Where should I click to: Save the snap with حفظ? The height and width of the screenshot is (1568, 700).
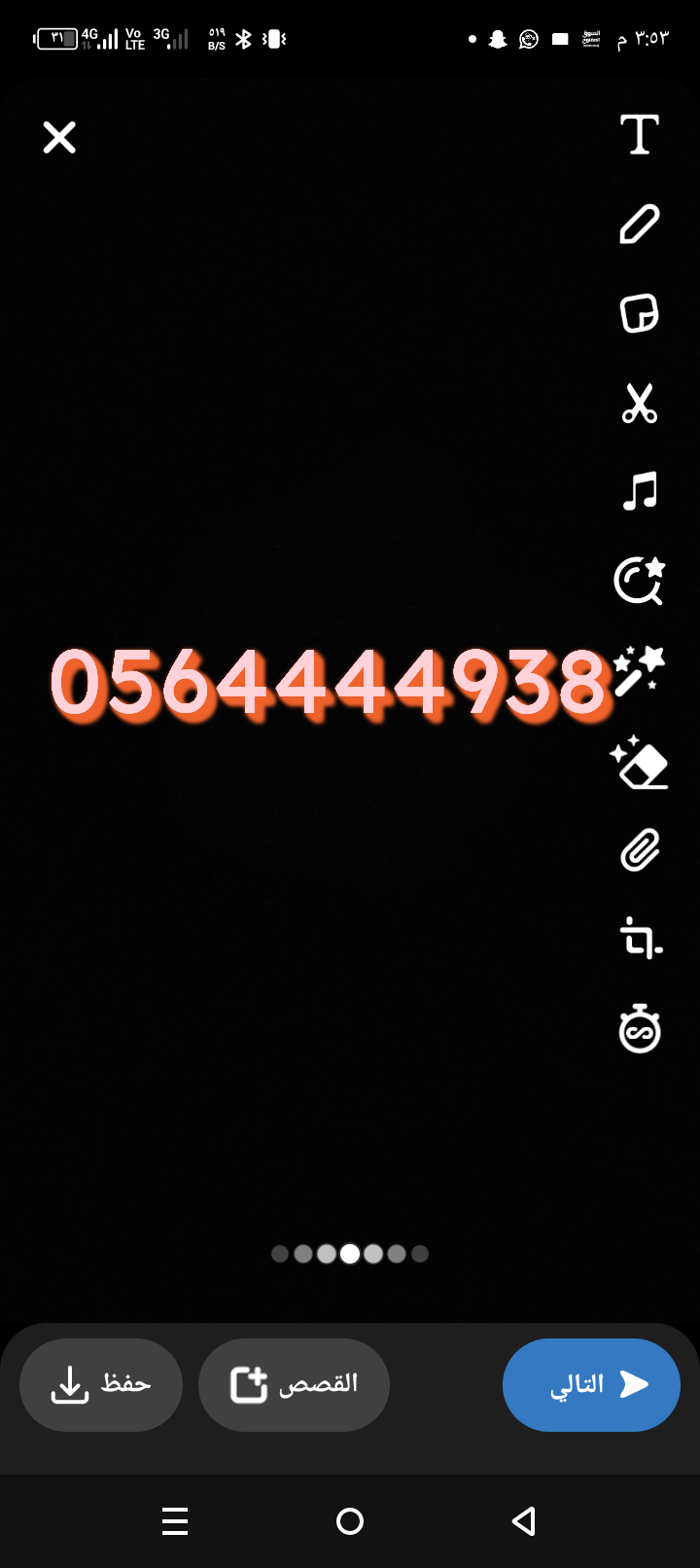101,1384
